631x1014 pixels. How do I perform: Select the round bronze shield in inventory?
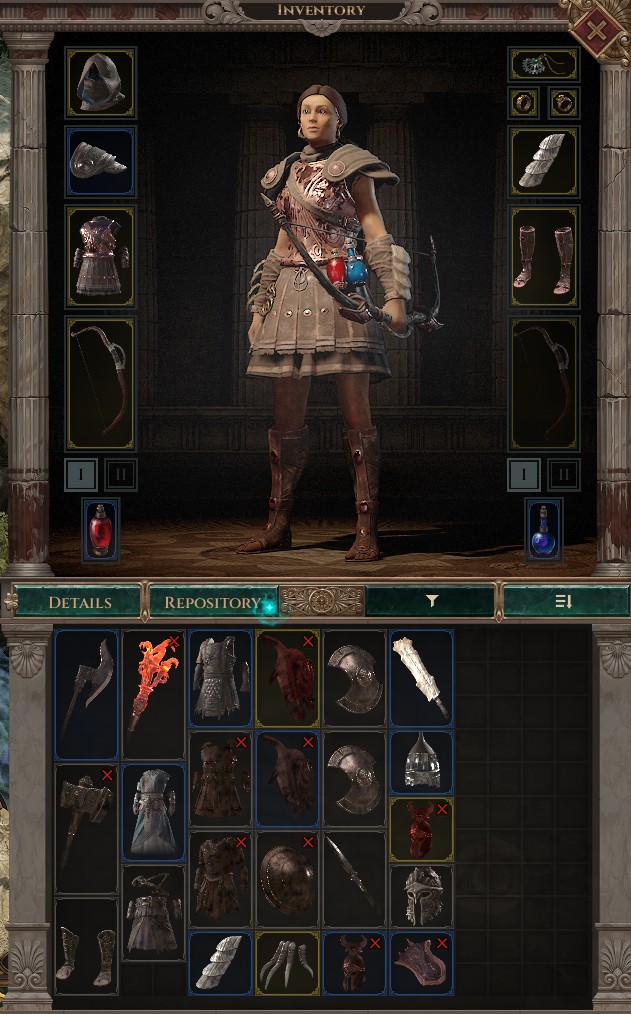click(288, 878)
